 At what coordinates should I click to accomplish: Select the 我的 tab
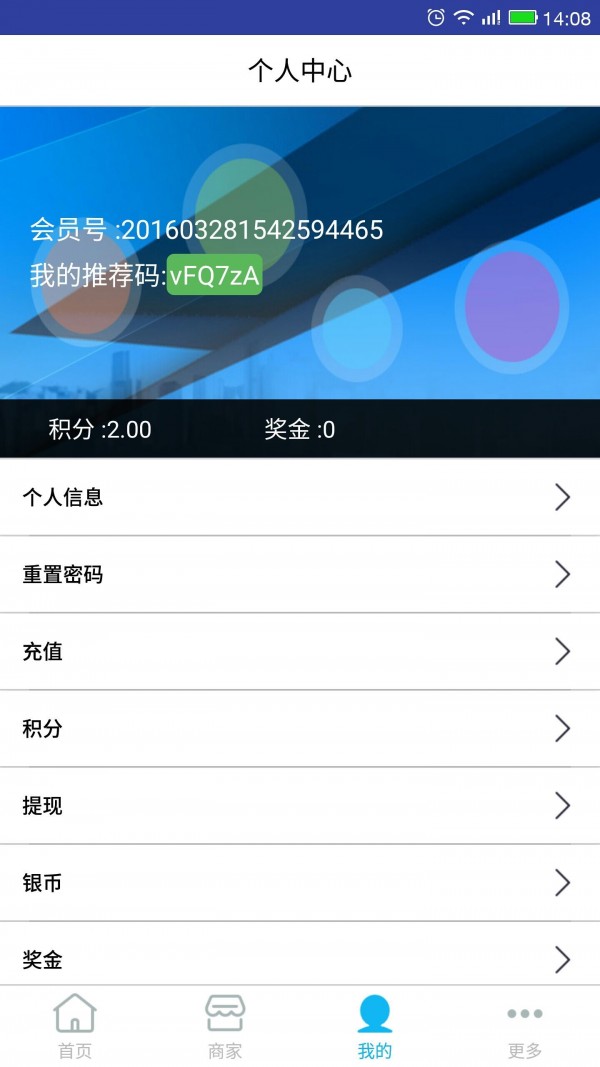tap(375, 1026)
